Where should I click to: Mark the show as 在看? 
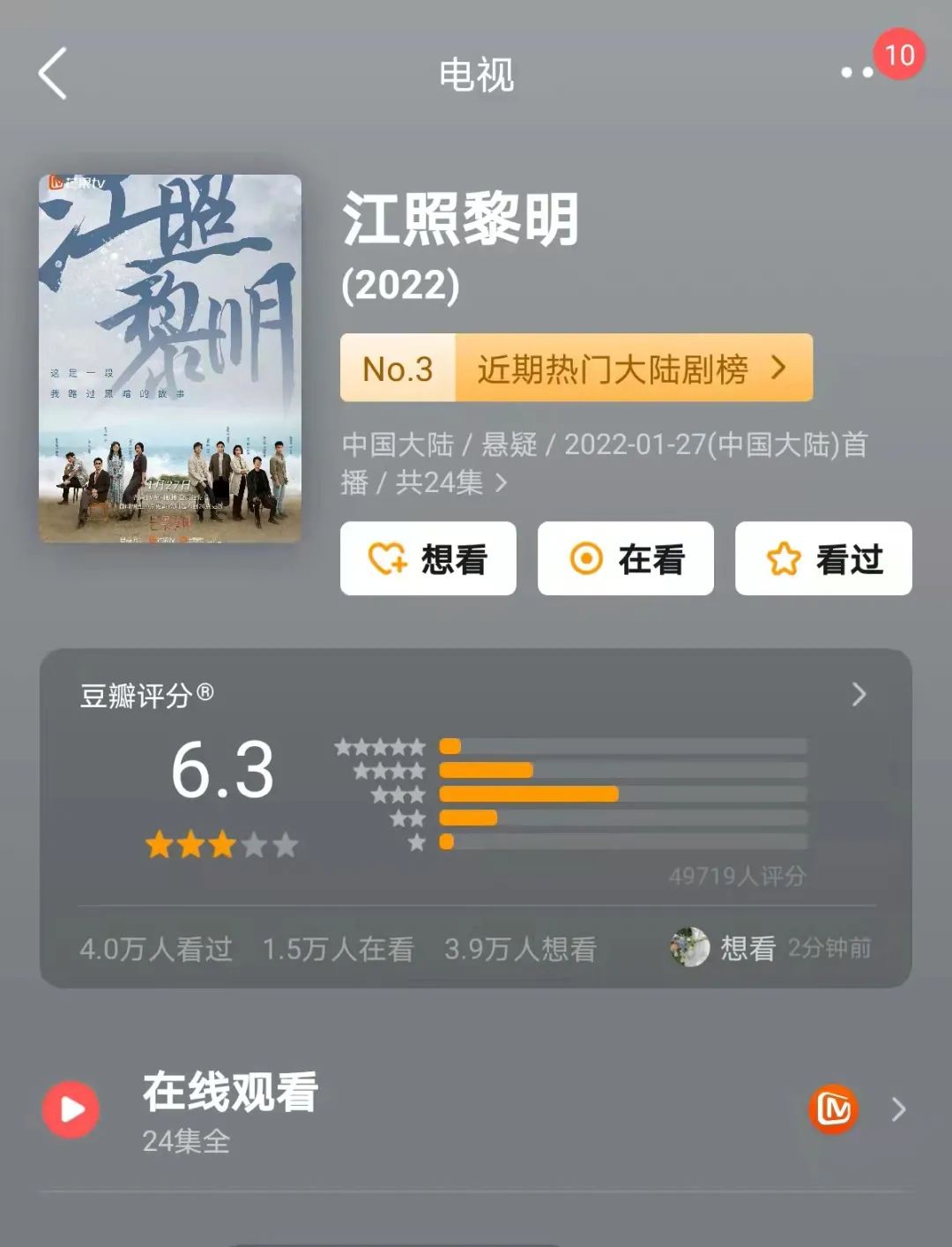pos(626,558)
